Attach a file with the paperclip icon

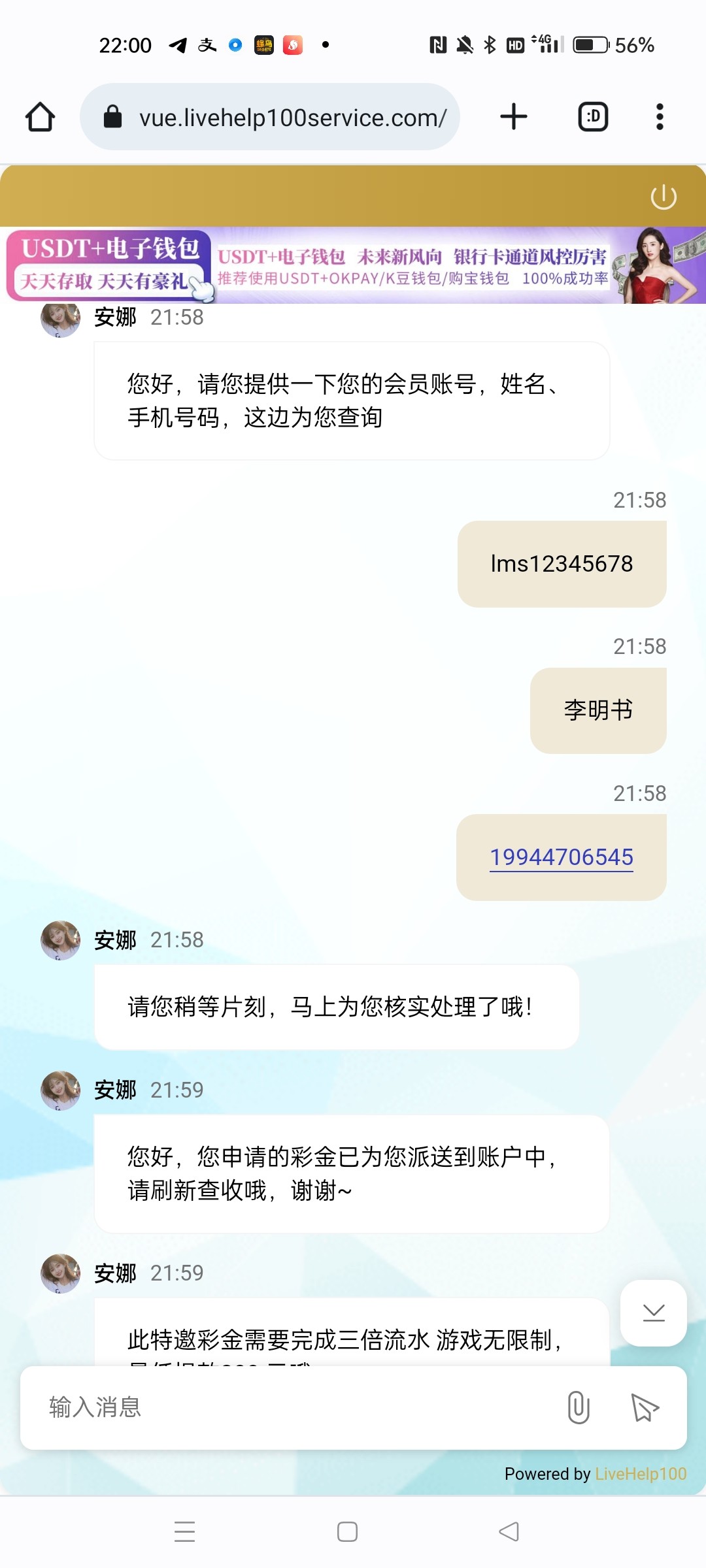coord(579,1407)
